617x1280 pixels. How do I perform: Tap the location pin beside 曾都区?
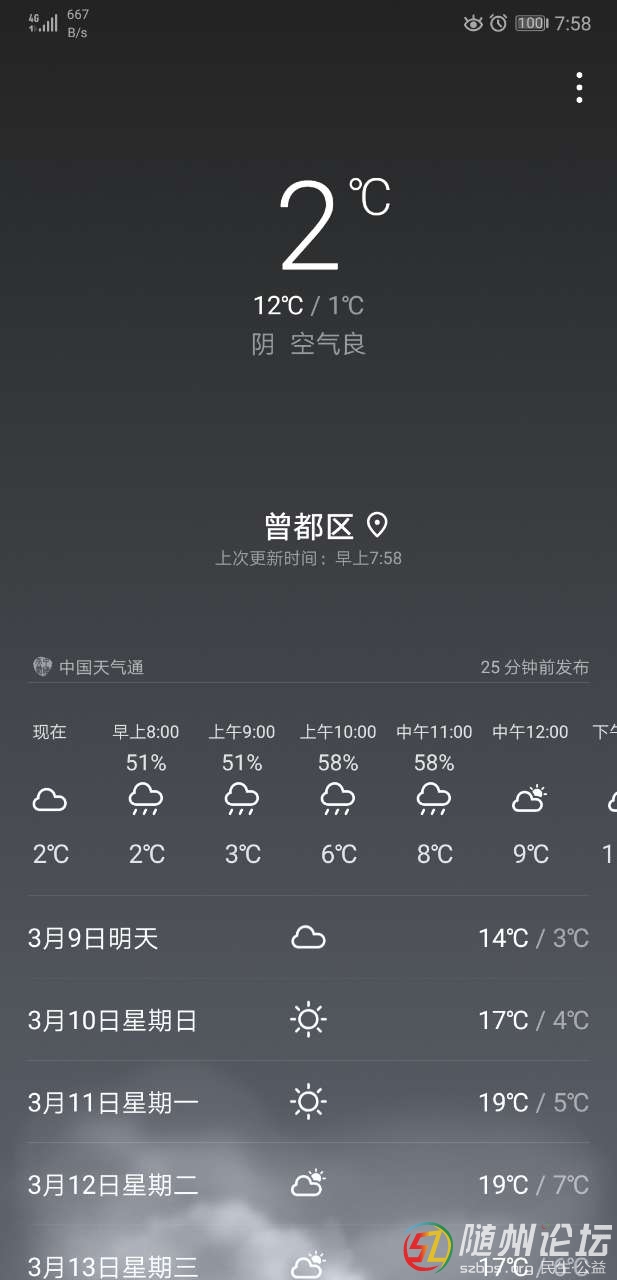(x=377, y=524)
